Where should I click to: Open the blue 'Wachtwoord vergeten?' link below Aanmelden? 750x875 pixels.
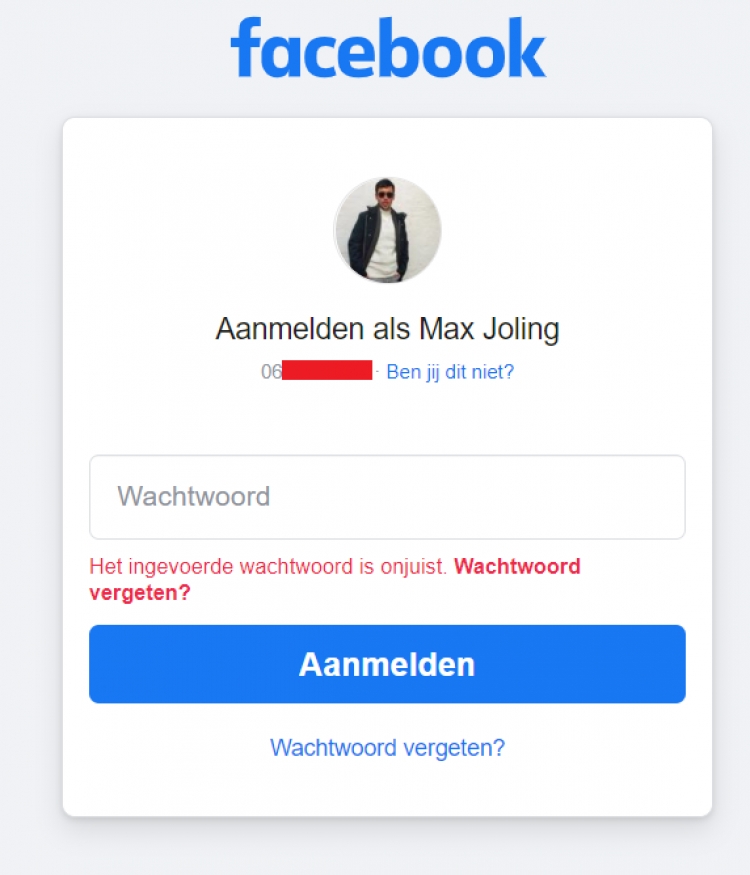387,747
